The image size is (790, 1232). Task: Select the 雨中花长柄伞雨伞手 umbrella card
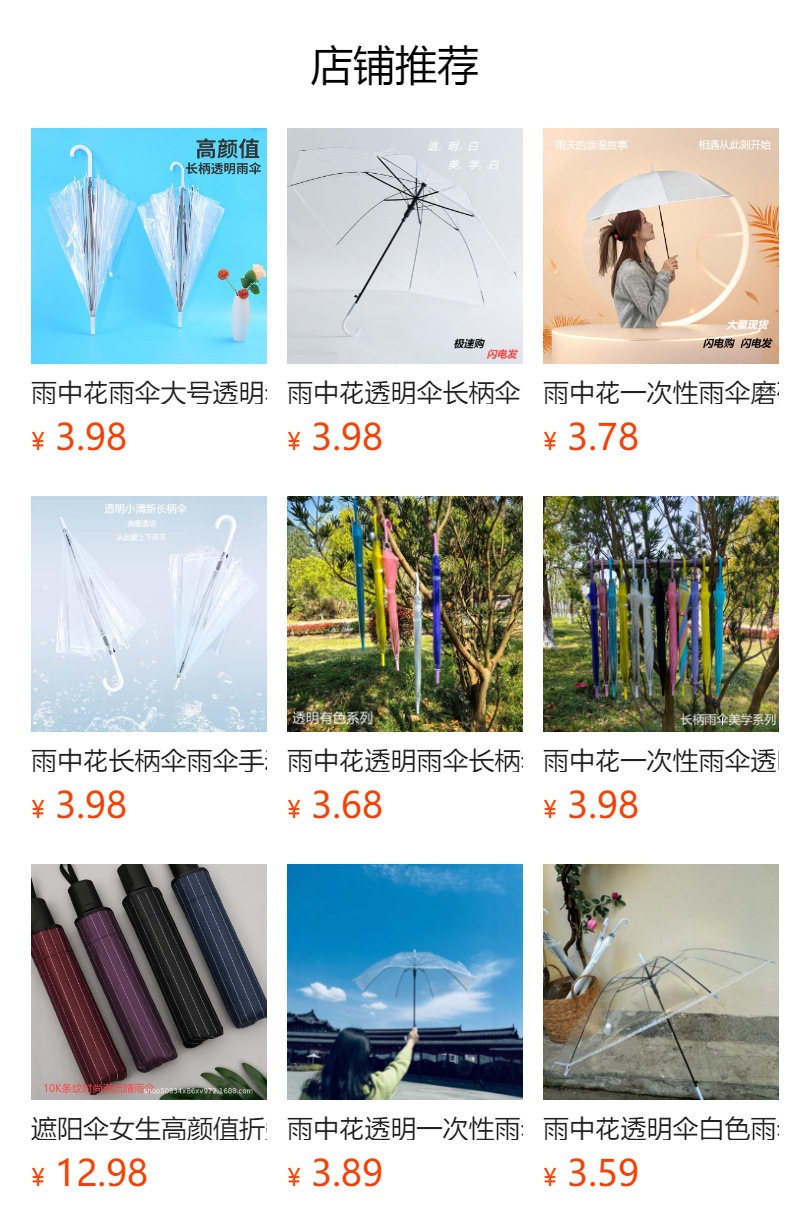[x=149, y=660]
